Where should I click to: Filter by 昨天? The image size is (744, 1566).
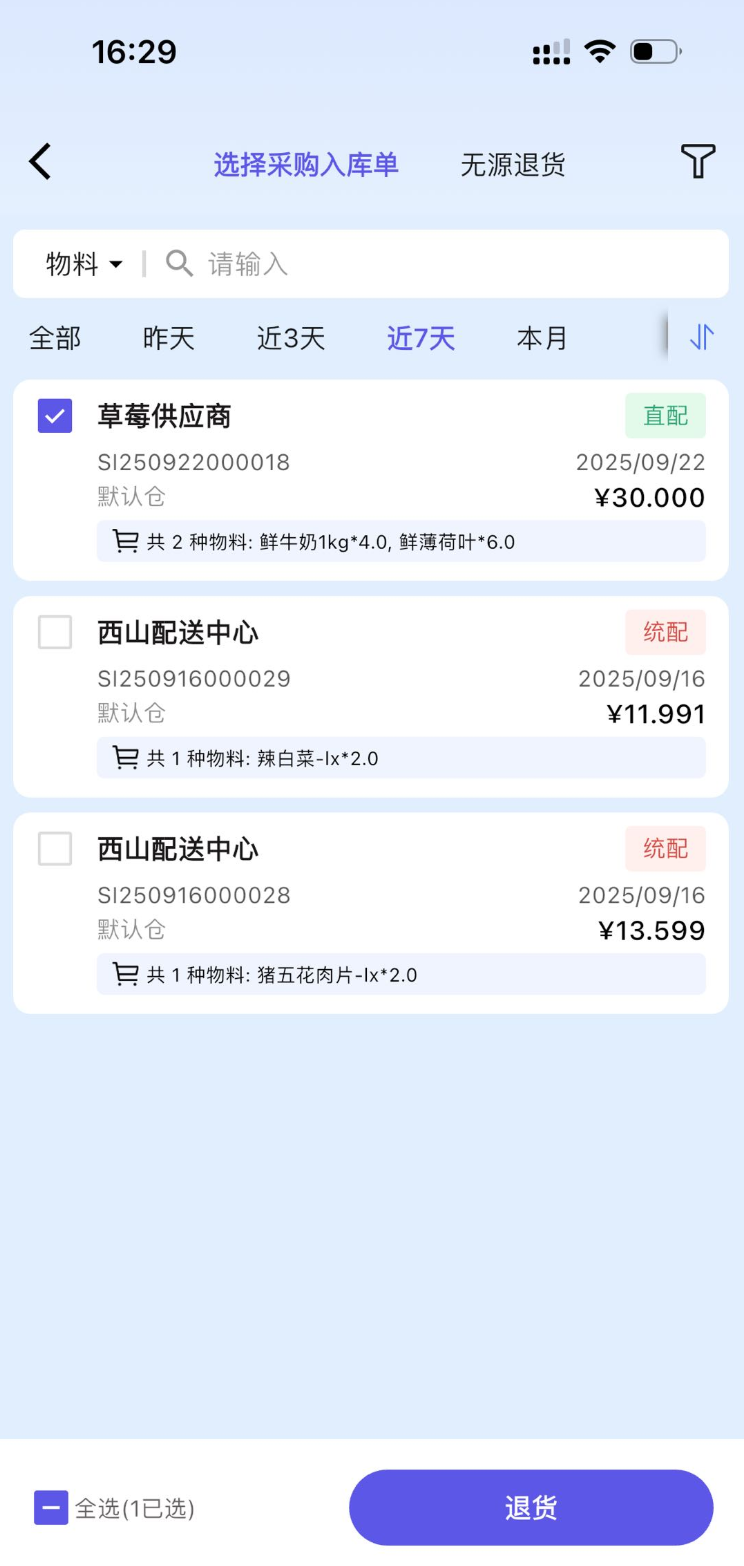tap(169, 338)
